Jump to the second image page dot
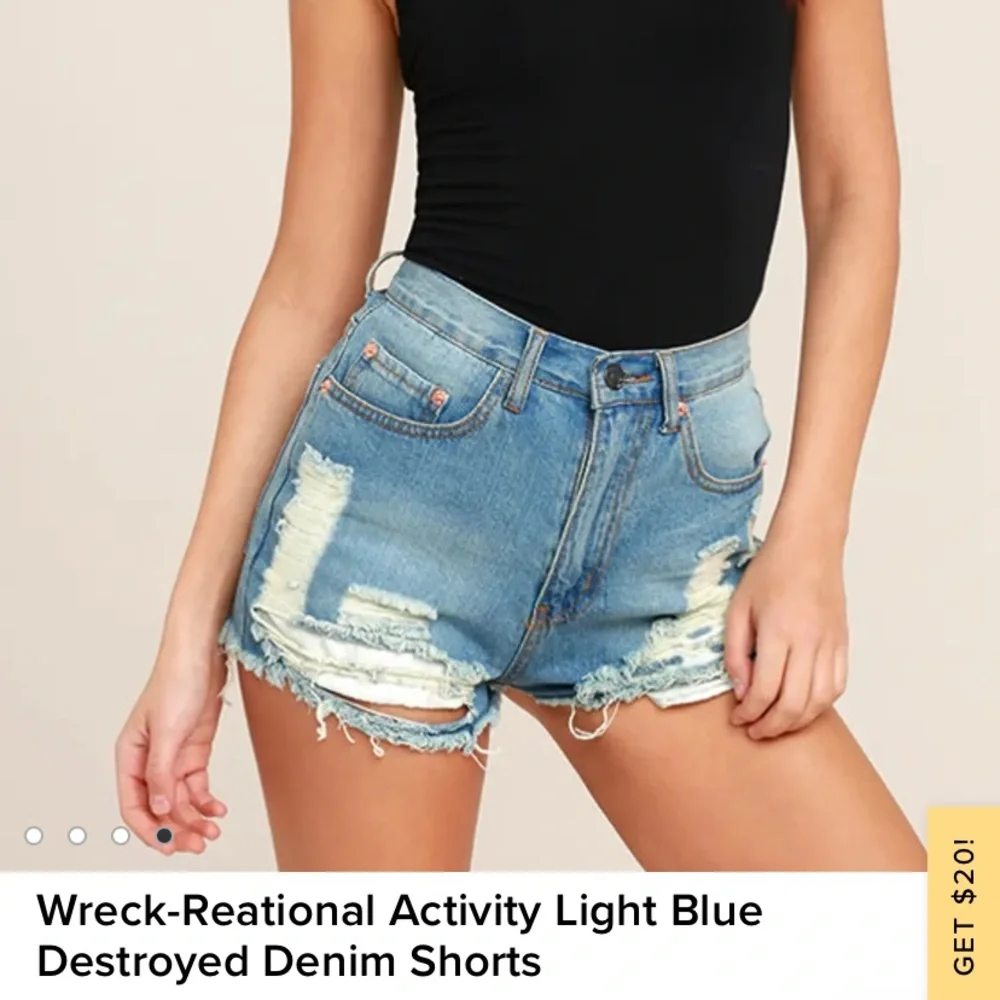The image size is (1000, 1000). (77, 835)
